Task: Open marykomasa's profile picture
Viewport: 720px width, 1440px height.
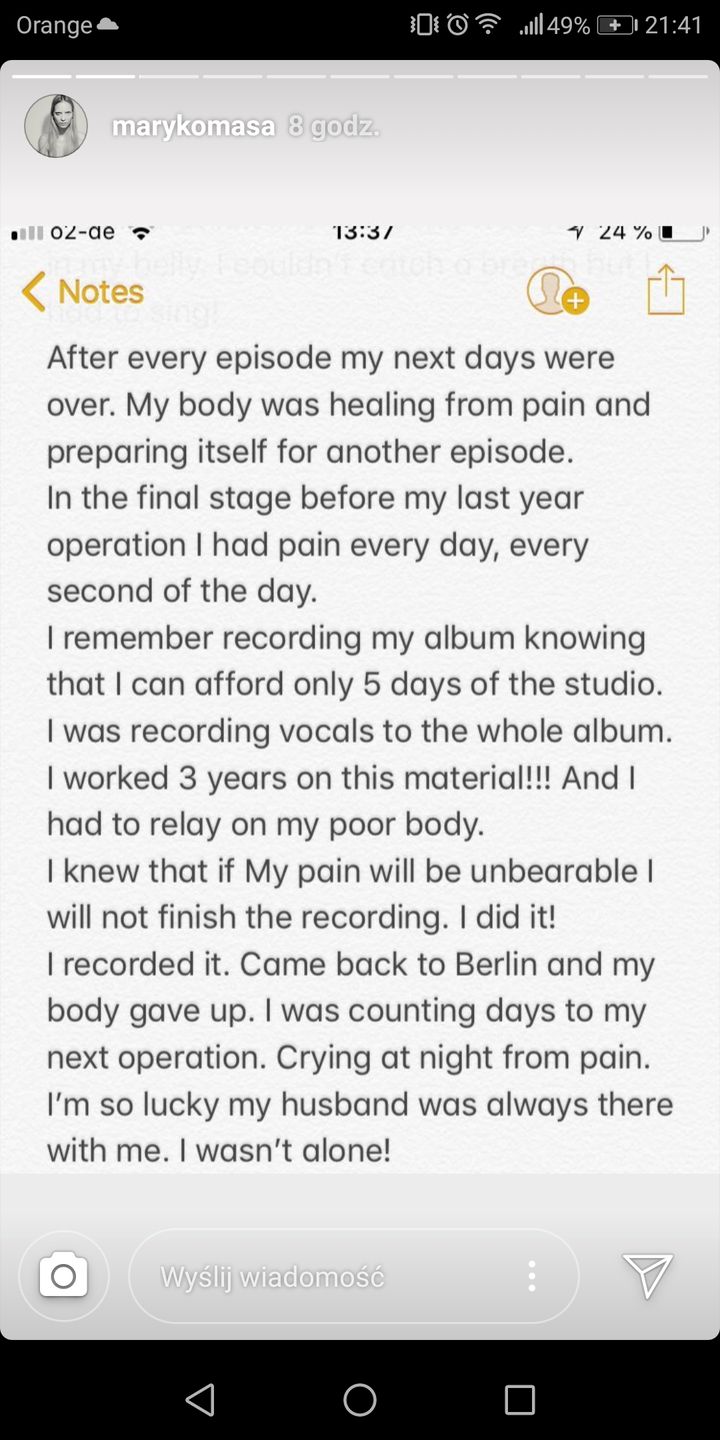Action: 56,127
